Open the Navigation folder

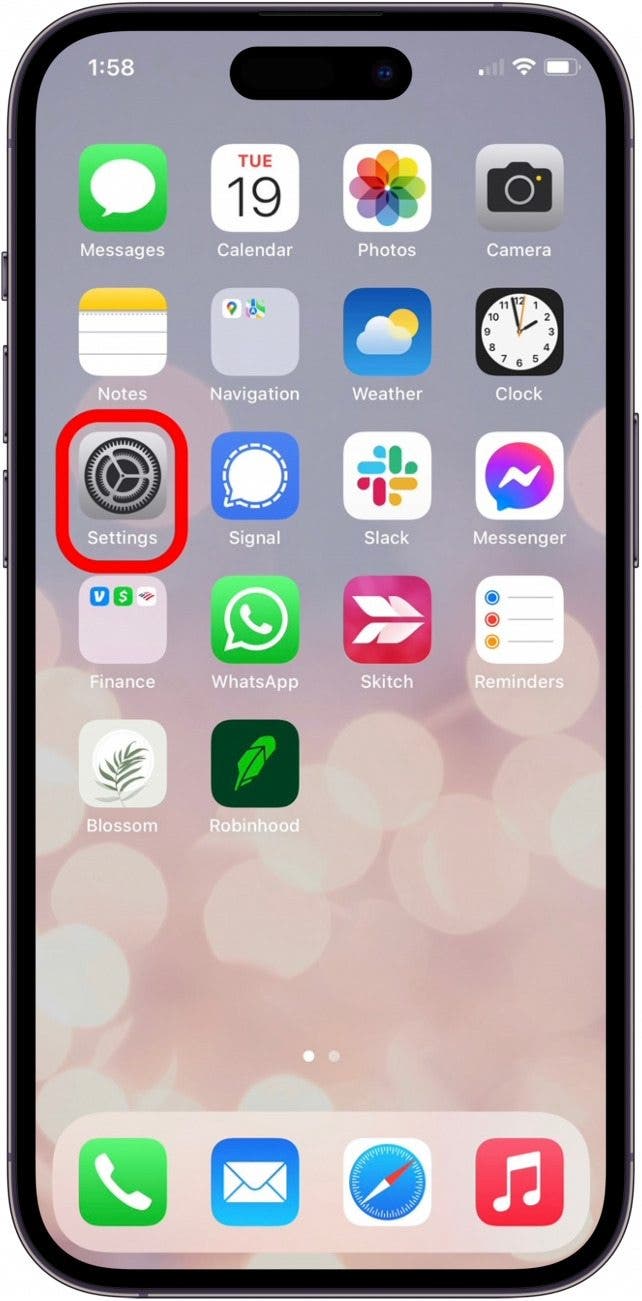click(254, 332)
